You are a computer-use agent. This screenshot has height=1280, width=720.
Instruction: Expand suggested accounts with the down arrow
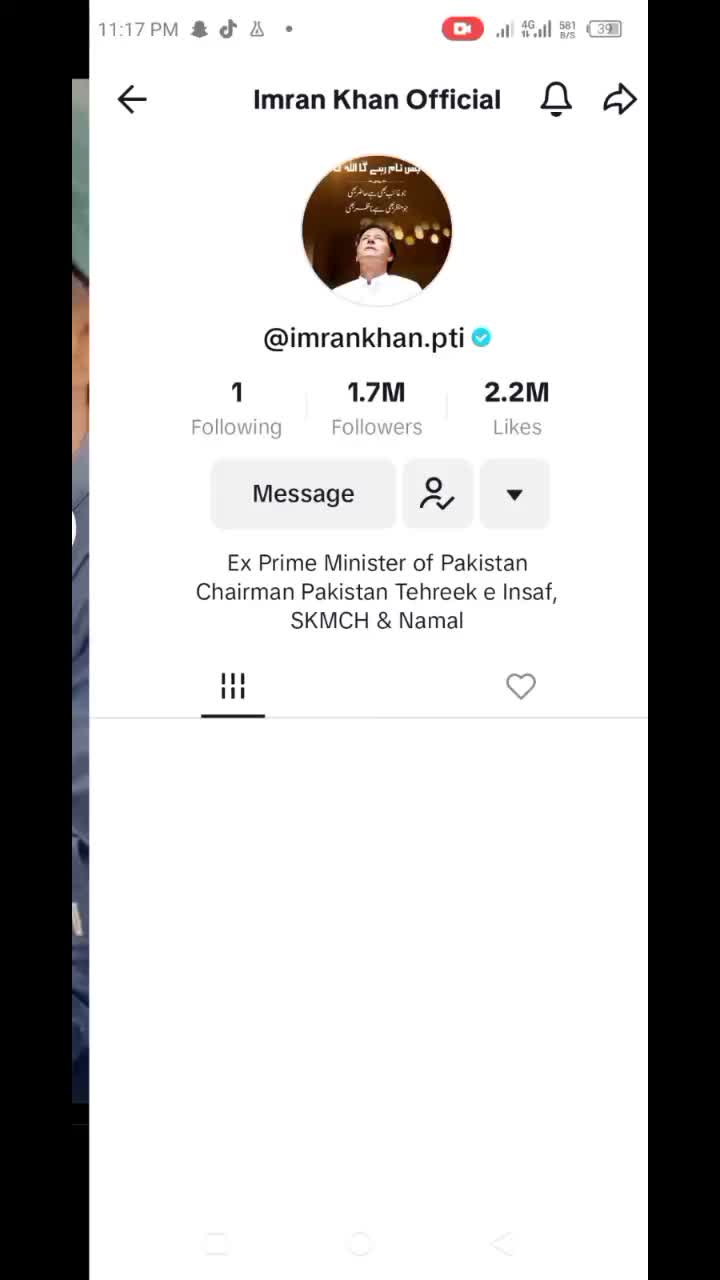click(514, 494)
